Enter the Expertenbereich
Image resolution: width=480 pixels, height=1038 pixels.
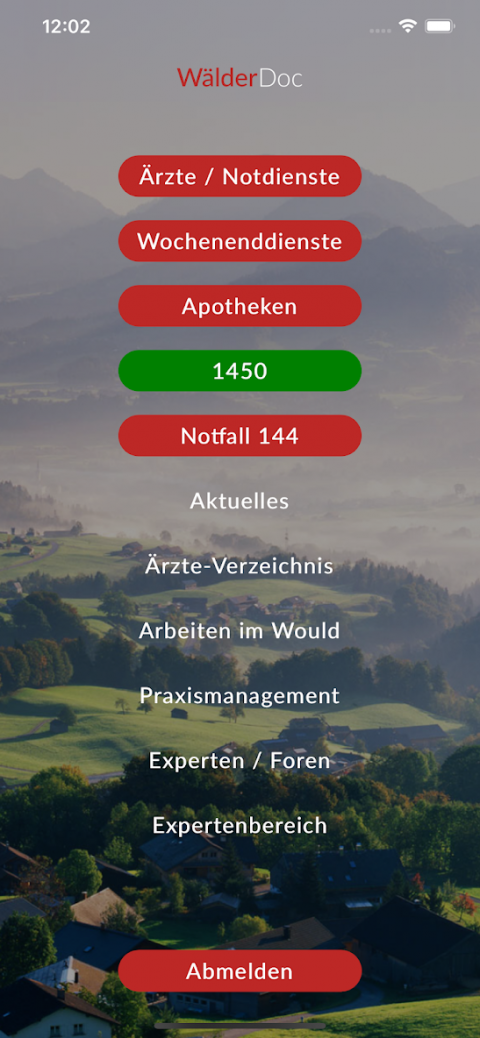coord(240,826)
